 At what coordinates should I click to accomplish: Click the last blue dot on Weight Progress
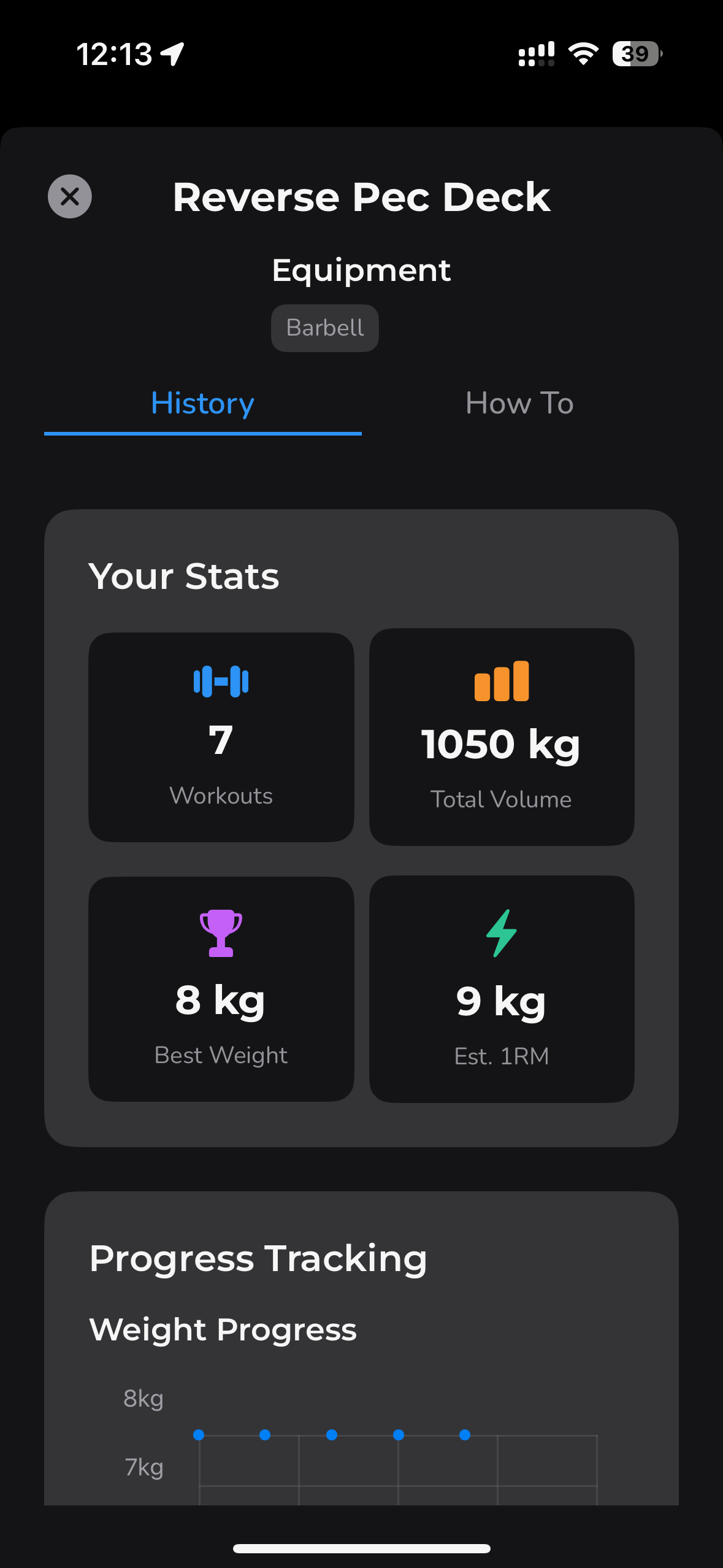pyautogui.click(x=464, y=1434)
